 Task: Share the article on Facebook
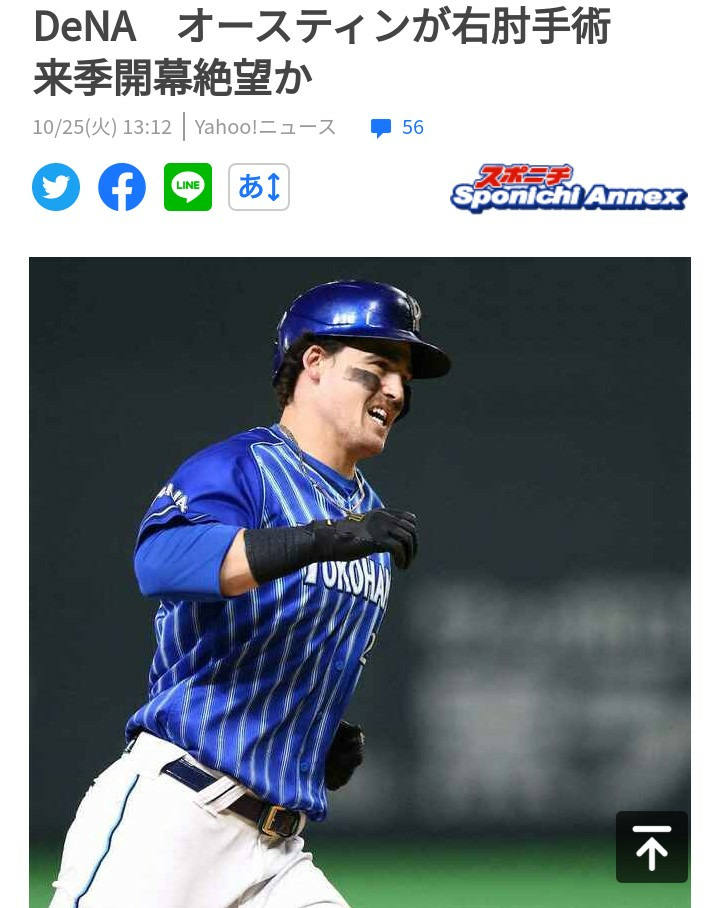point(122,187)
